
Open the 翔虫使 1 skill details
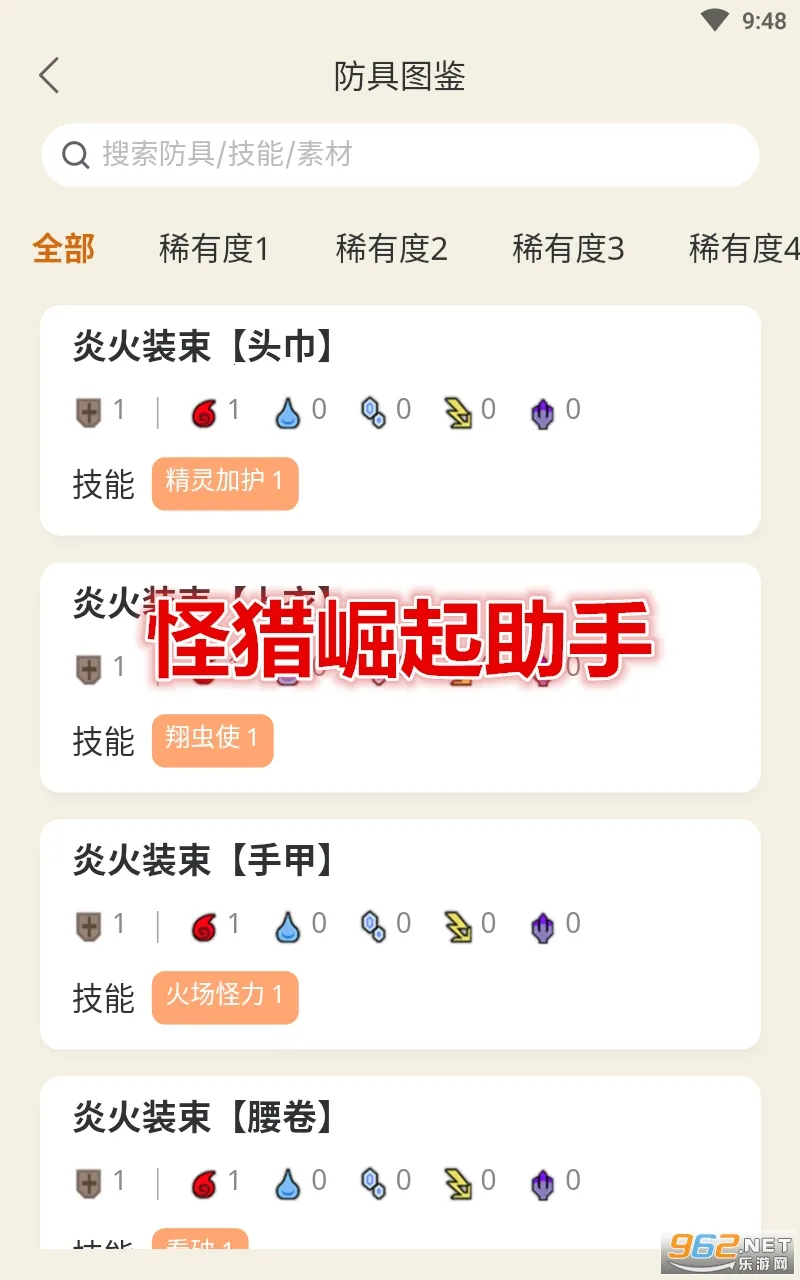click(212, 740)
